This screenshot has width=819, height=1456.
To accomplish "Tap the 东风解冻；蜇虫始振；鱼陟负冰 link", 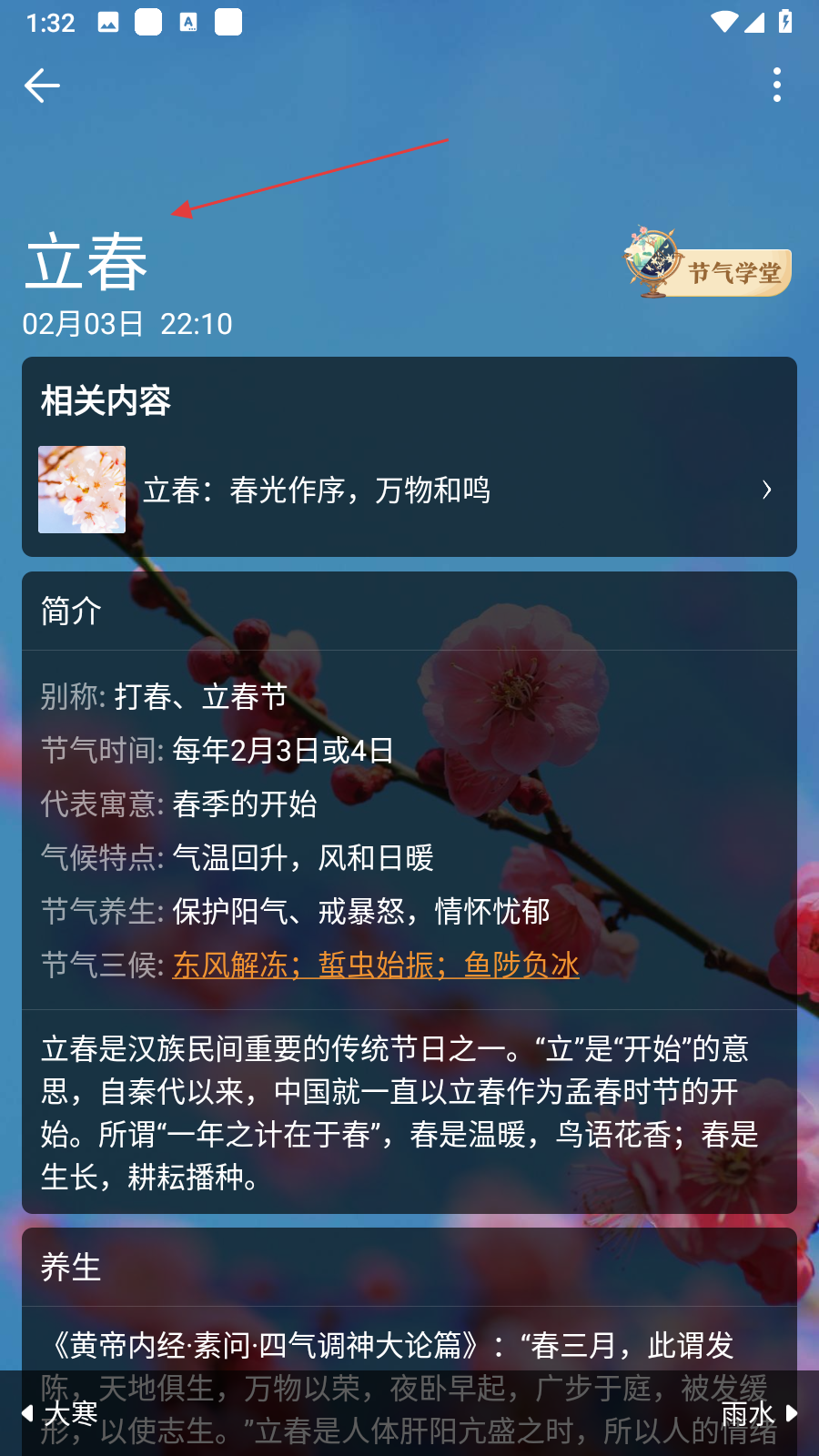I will coord(376,965).
